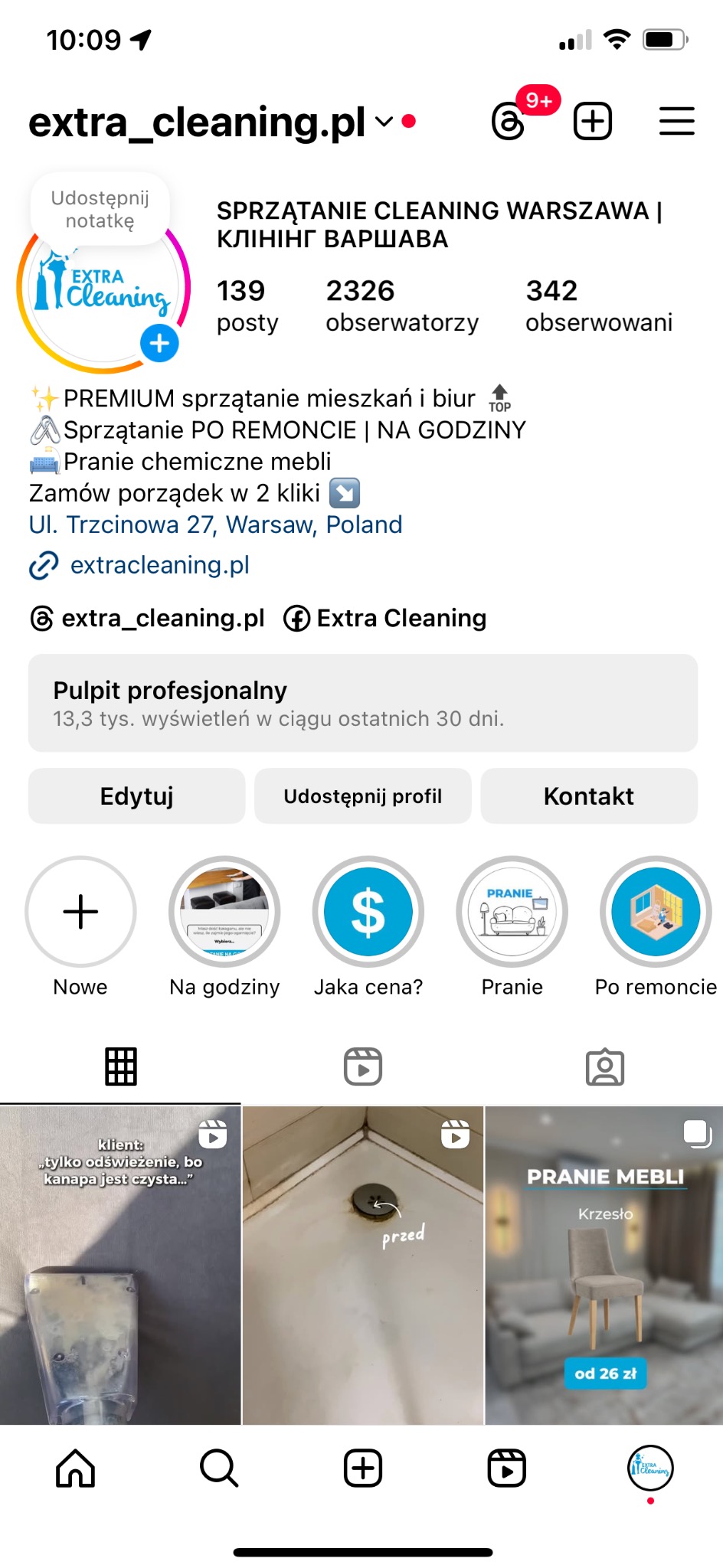
Task: Add a new story highlight via 'Nowe'
Action: (80, 912)
